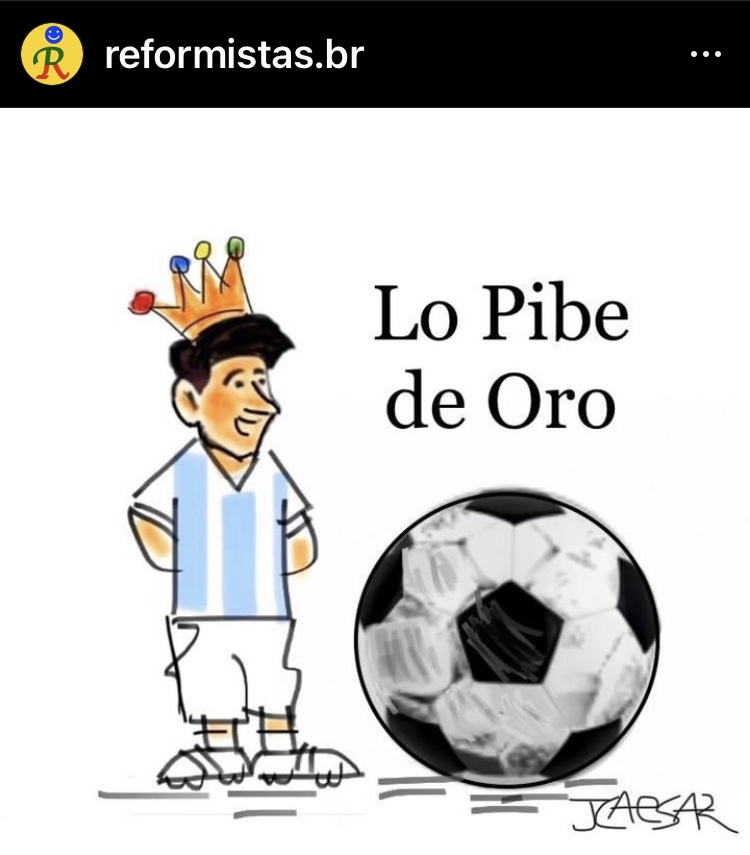Tap the Lo Pibe de Oro post image
This screenshot has width=750, height=855.
(375, 480)
